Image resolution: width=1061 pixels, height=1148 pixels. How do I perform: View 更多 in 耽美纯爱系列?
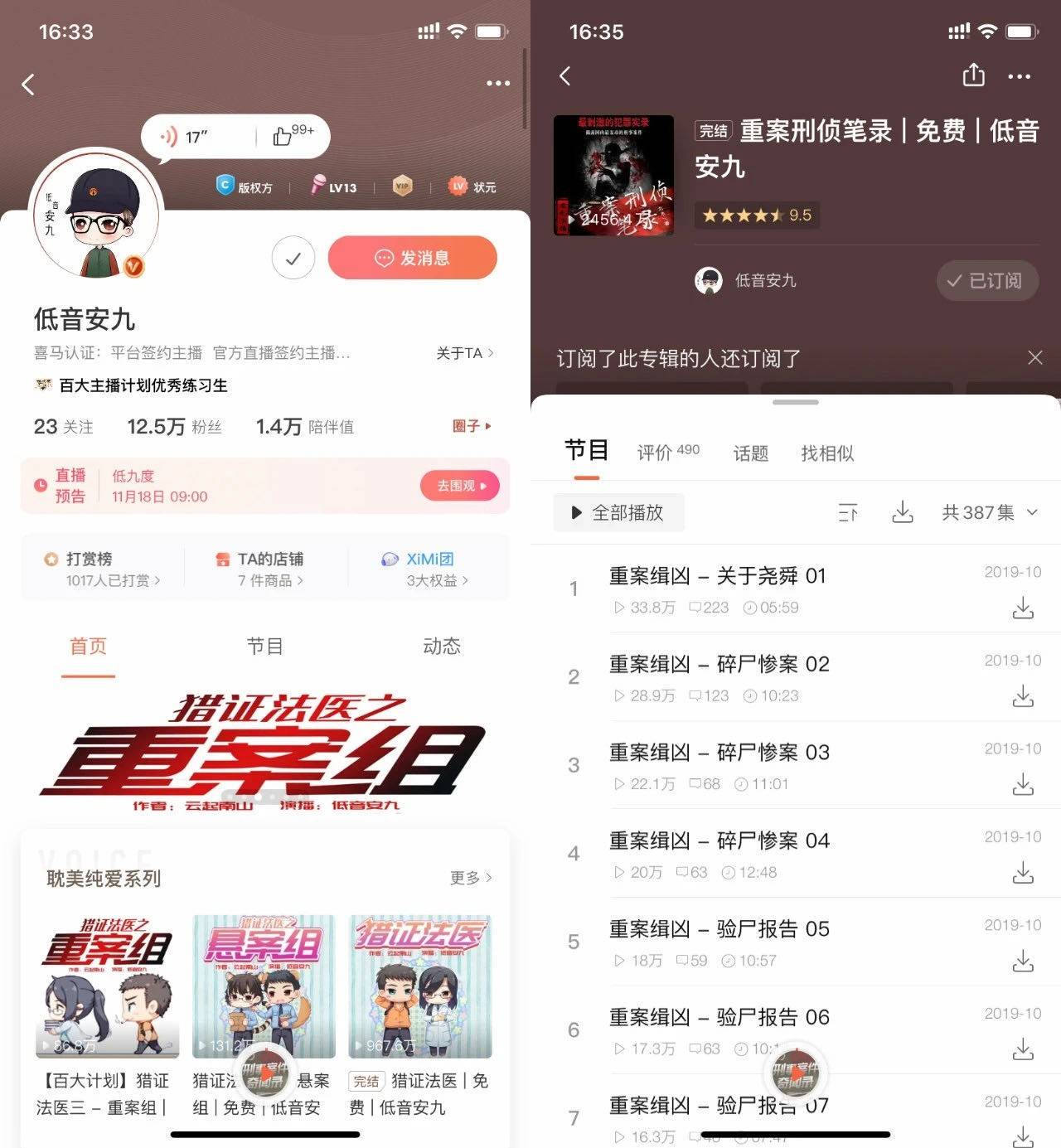tap(470, 878)
